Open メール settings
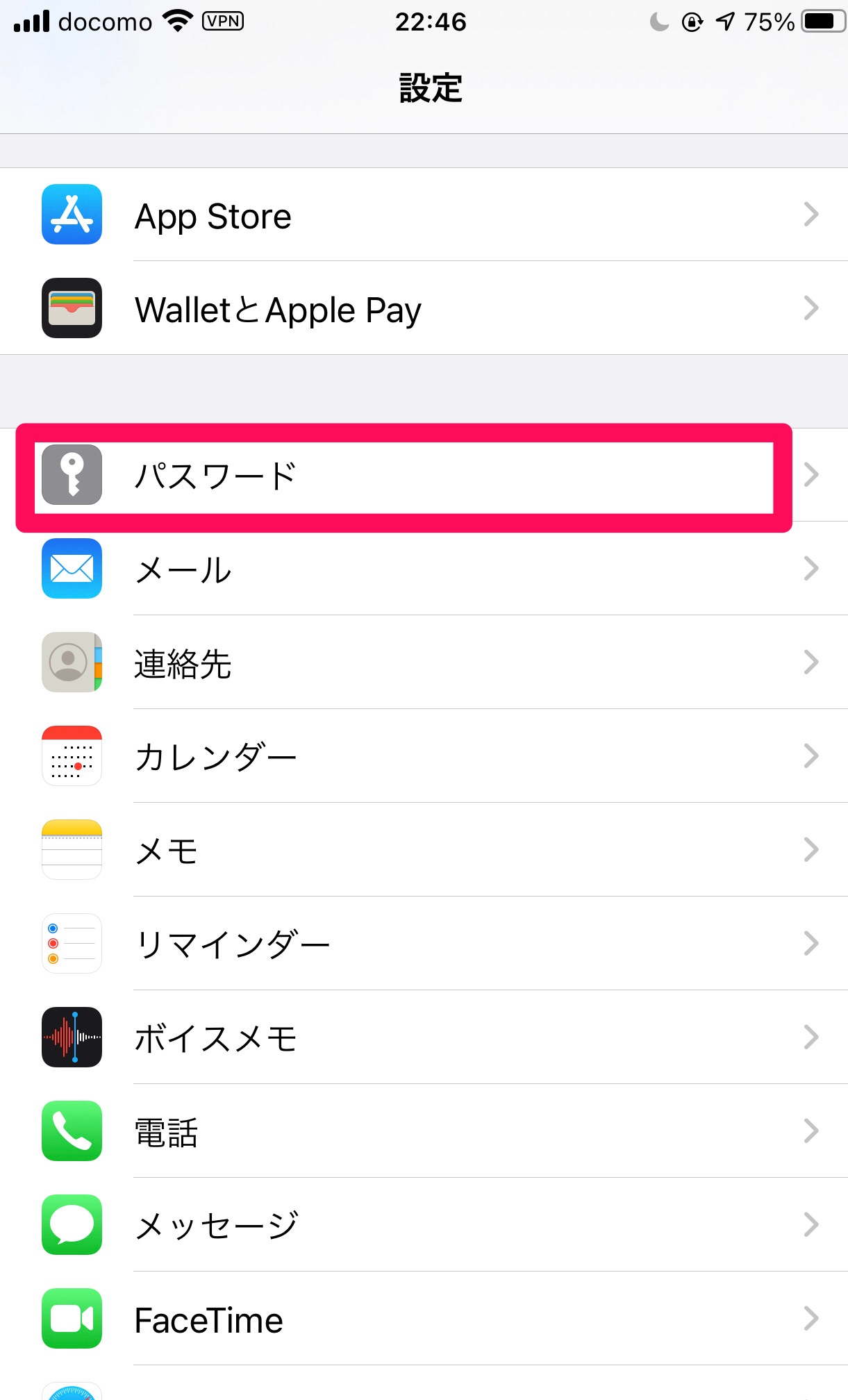 [x=424, y=569]
